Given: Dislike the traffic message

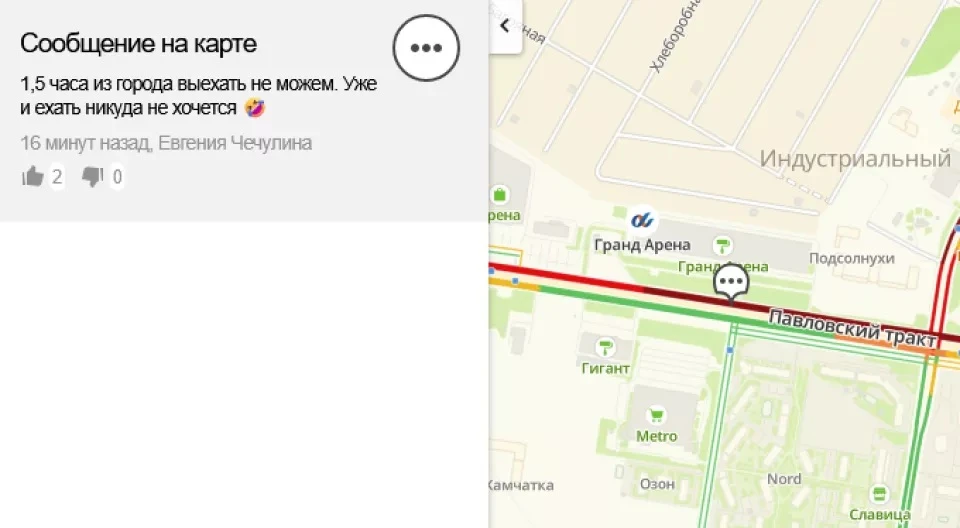Looking at the screenshot, I should point(92,177).
